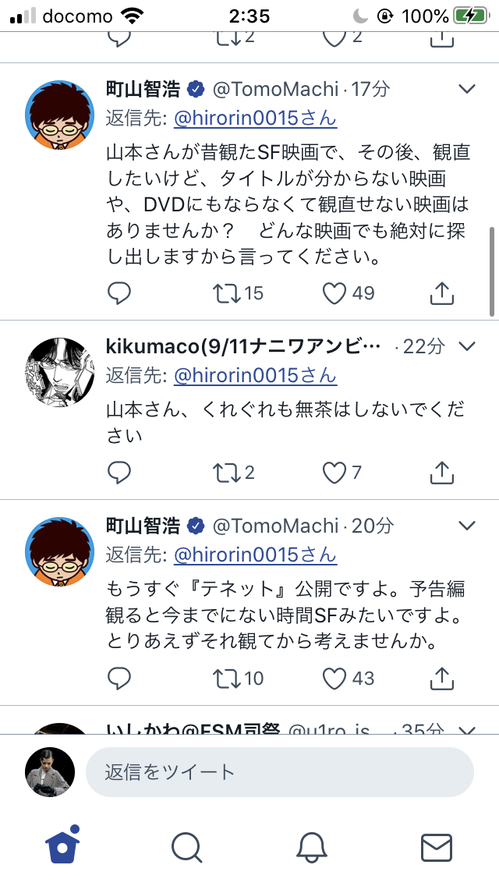This screenshot has width=499, height=886.
Task: Open dropdown arrow on 町山智浩's 17分 tweet
Action: click(x=467, y=89)
